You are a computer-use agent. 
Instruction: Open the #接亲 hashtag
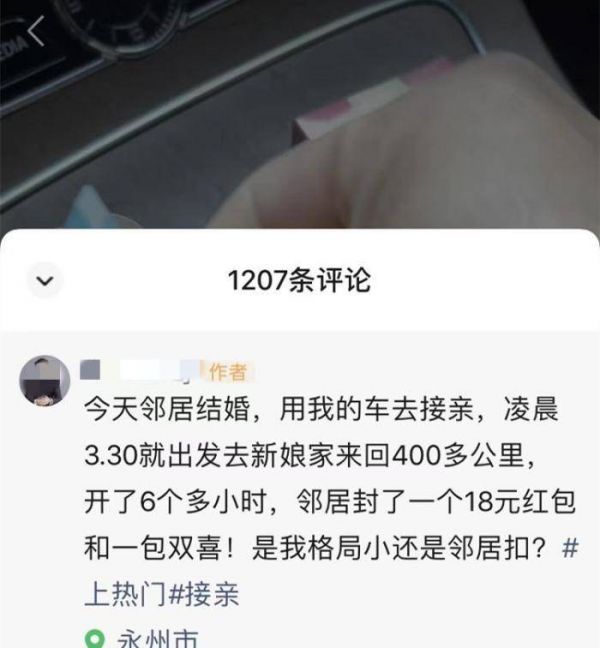204,595
